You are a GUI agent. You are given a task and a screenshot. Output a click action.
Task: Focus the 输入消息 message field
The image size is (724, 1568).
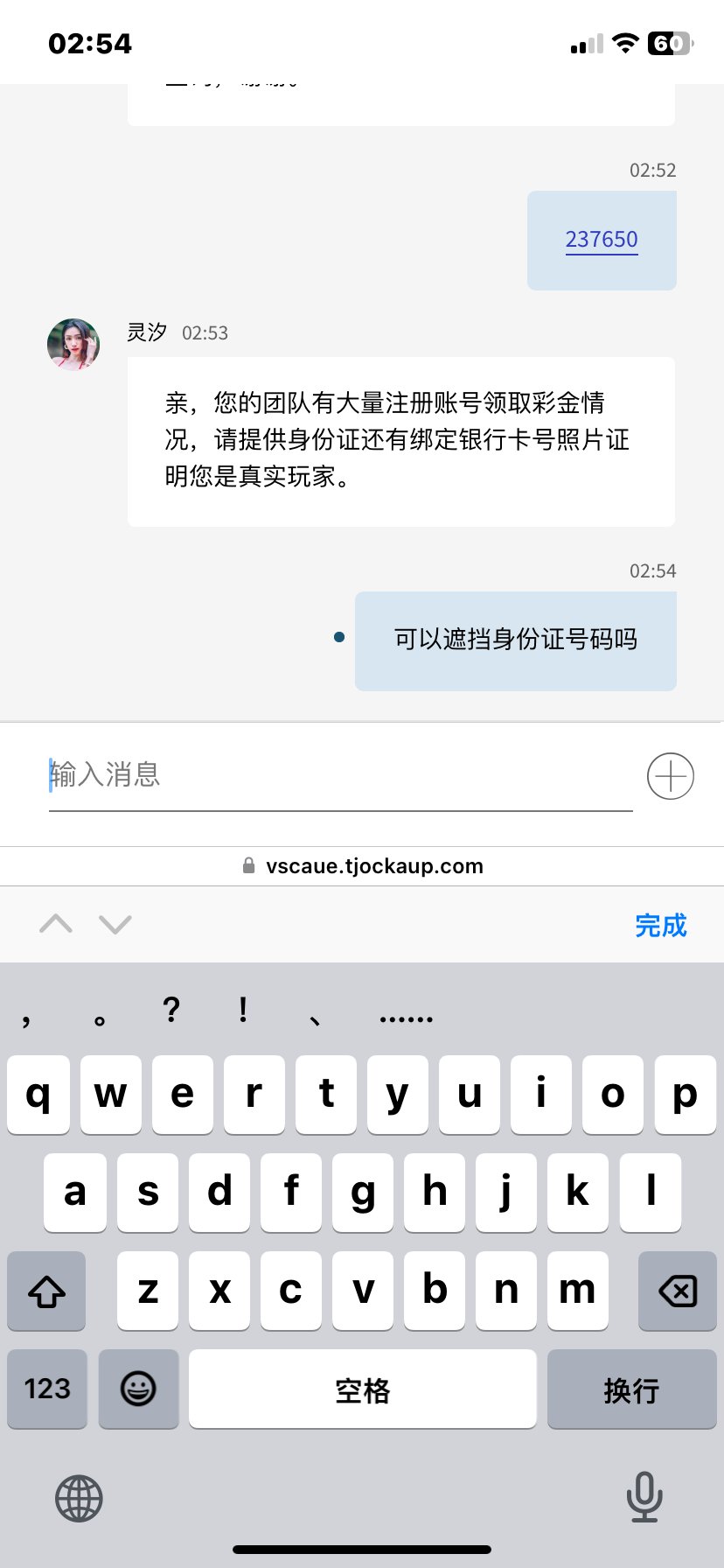[x=339, y=775]
